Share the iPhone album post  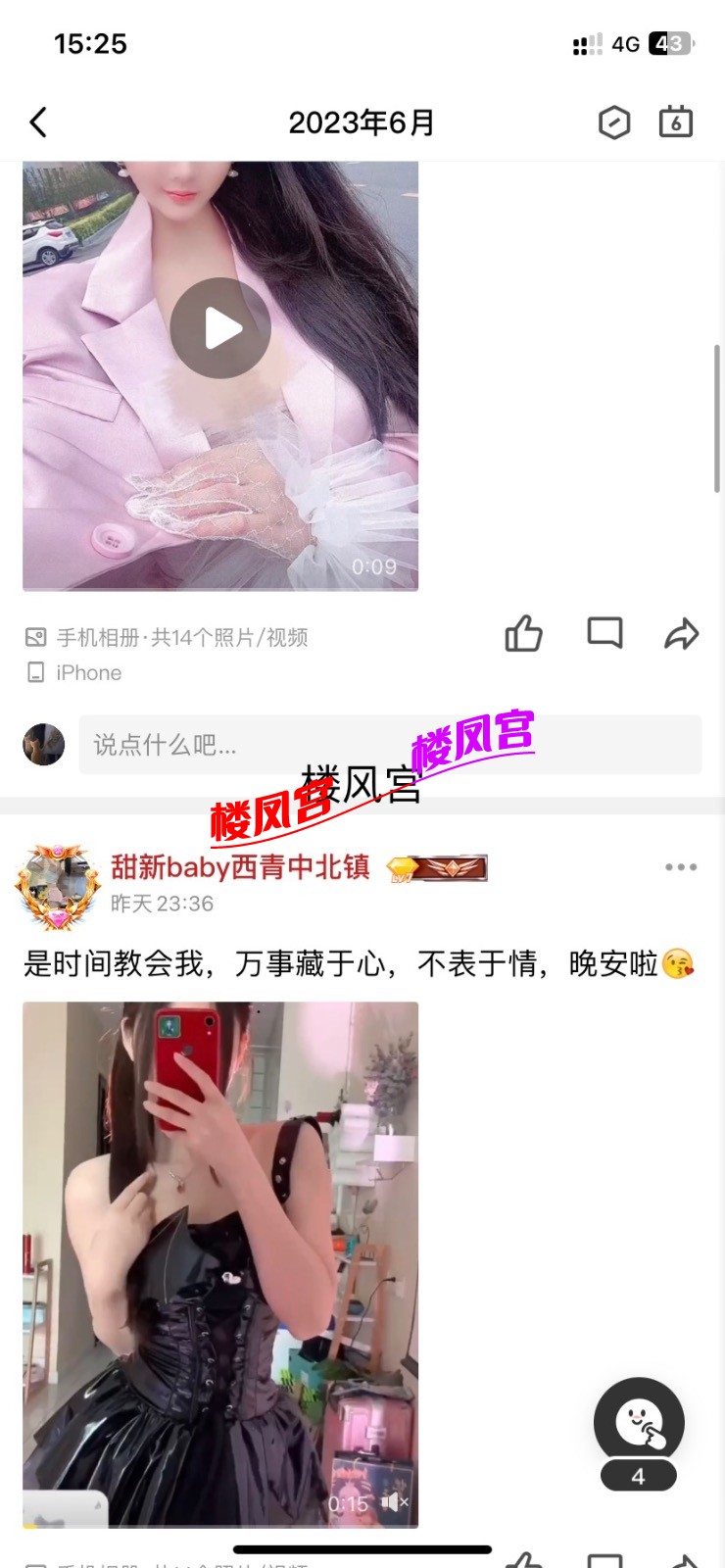click(681, 634)
